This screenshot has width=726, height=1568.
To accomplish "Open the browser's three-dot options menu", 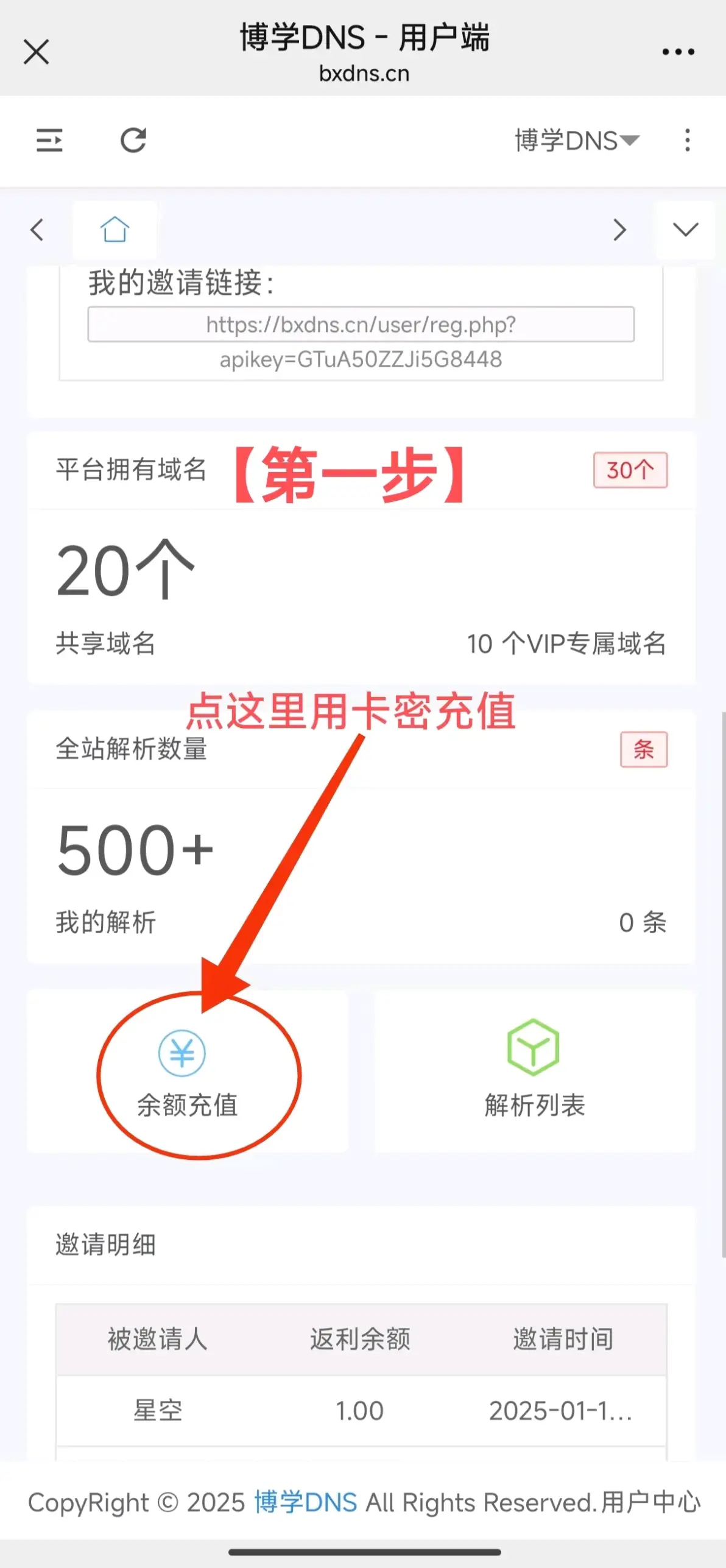I will click(678, 52).
